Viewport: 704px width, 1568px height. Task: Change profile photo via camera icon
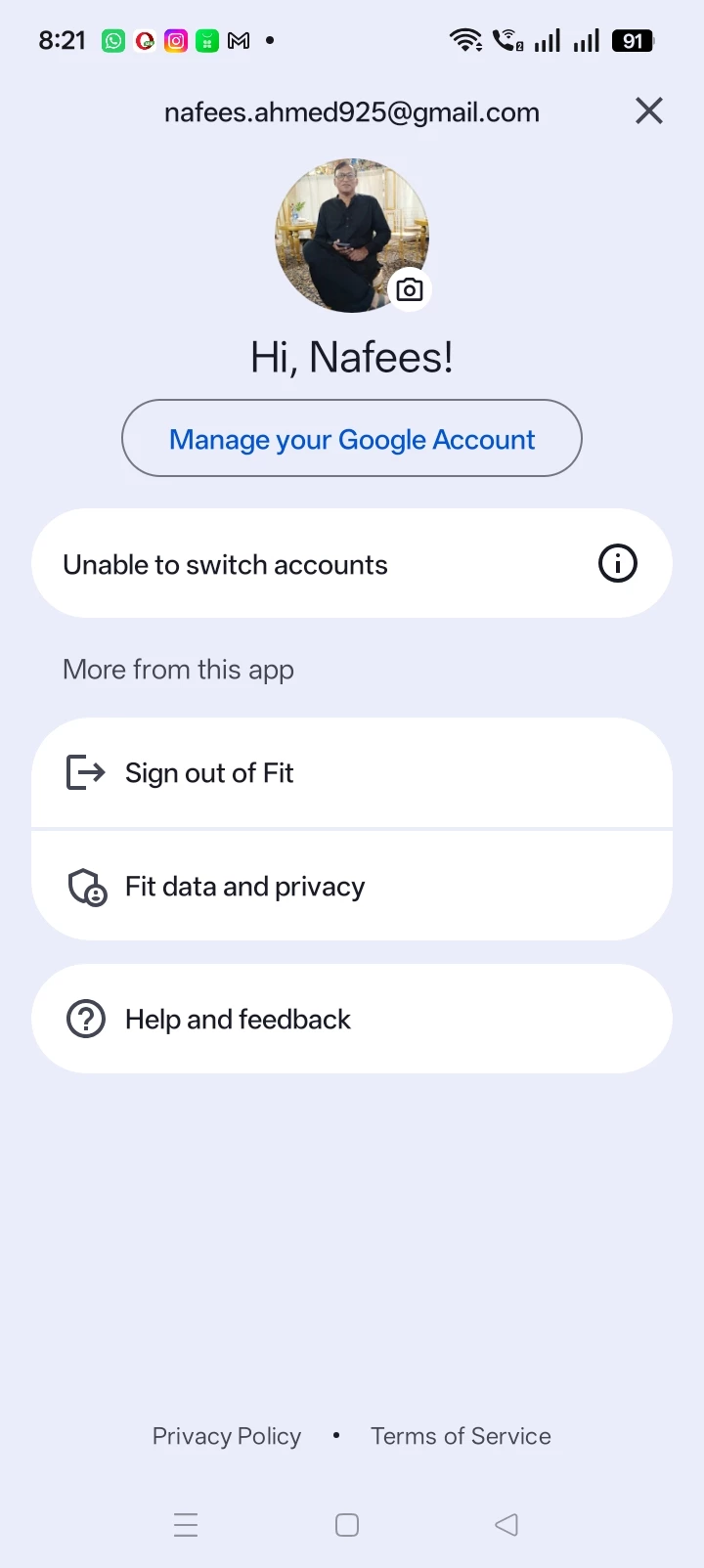[410, 289]
